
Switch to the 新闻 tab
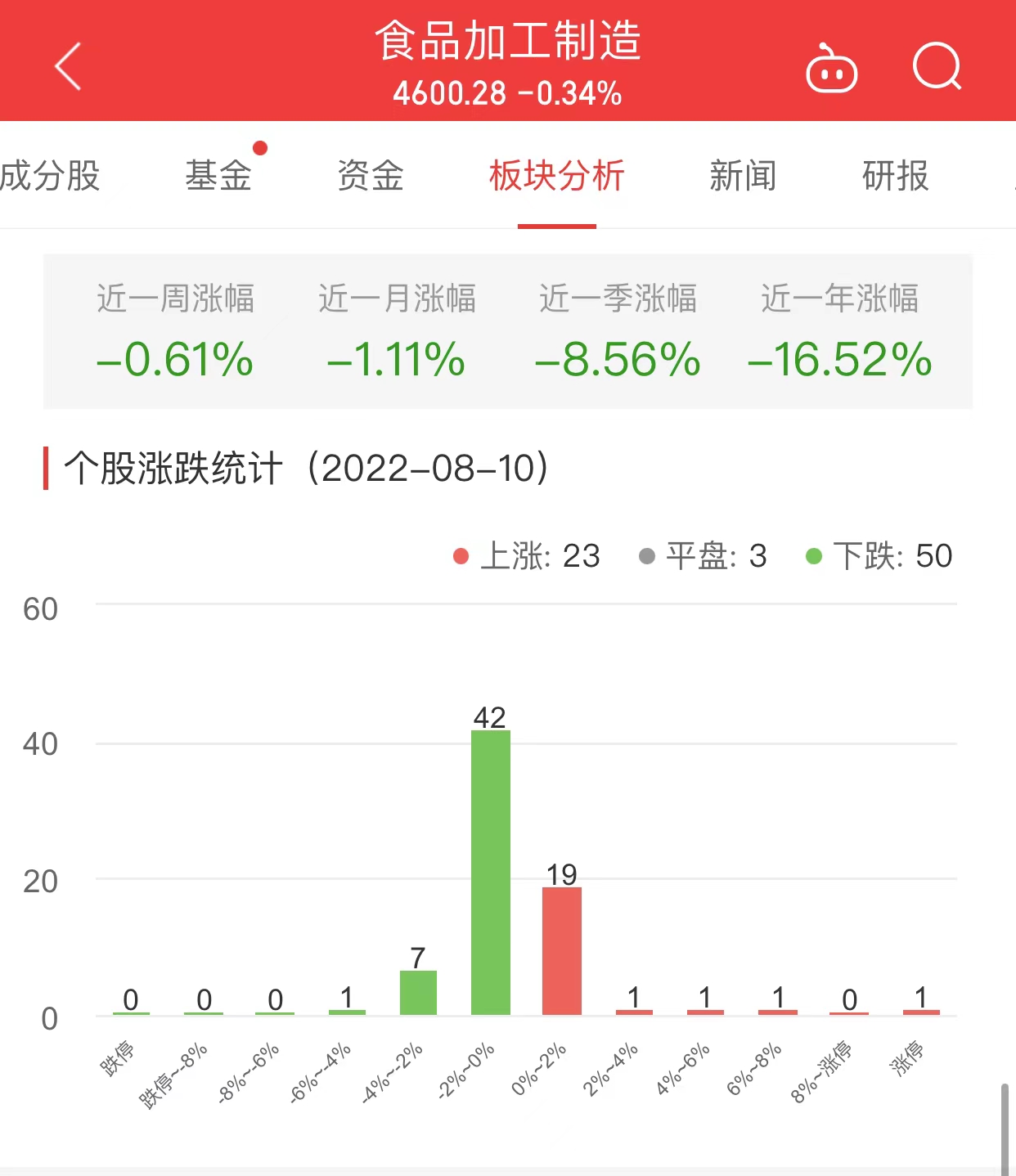click(x=743, y=176)
